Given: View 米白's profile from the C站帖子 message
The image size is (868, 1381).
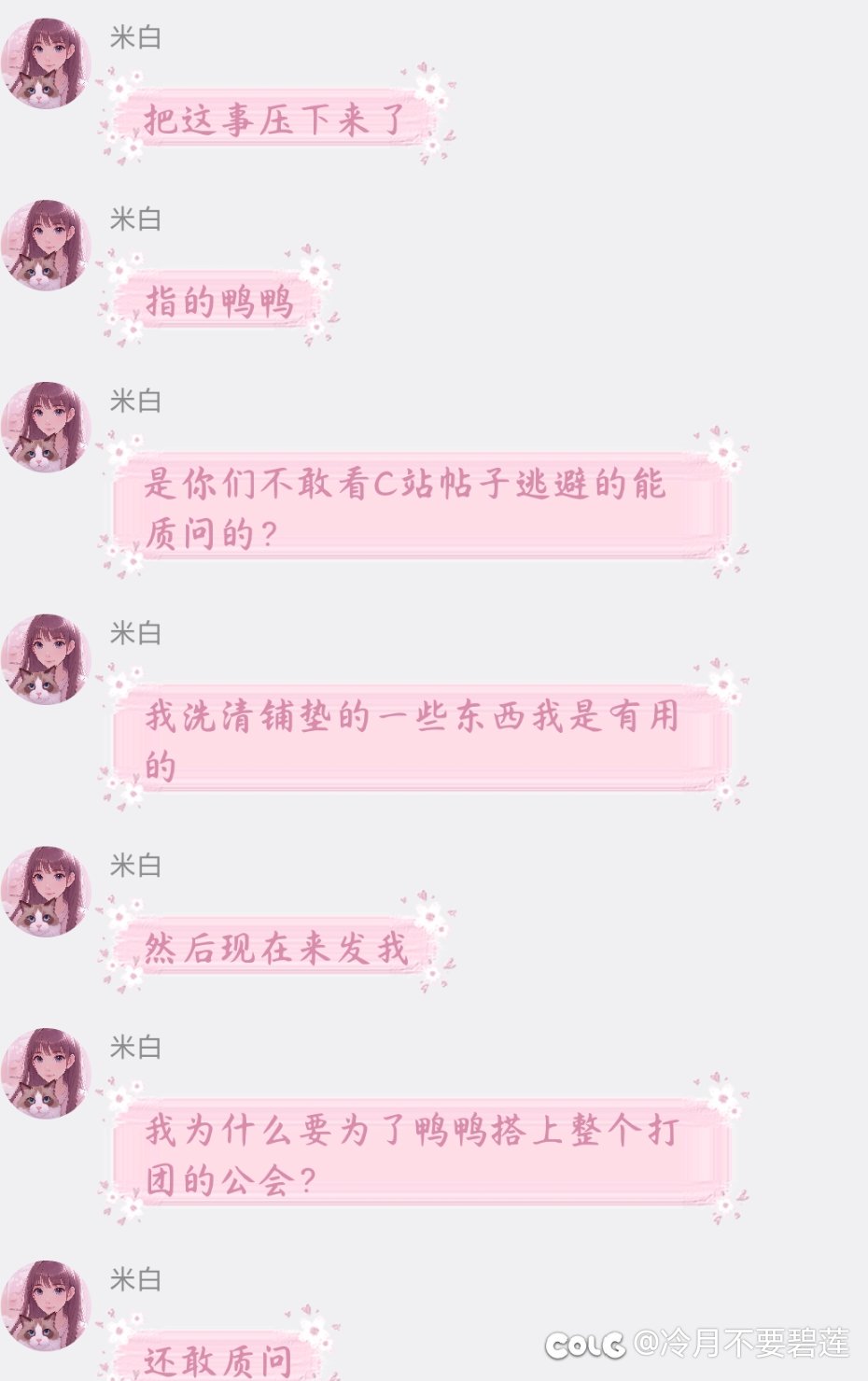Looking at the screenshot, I should [47, 427].
